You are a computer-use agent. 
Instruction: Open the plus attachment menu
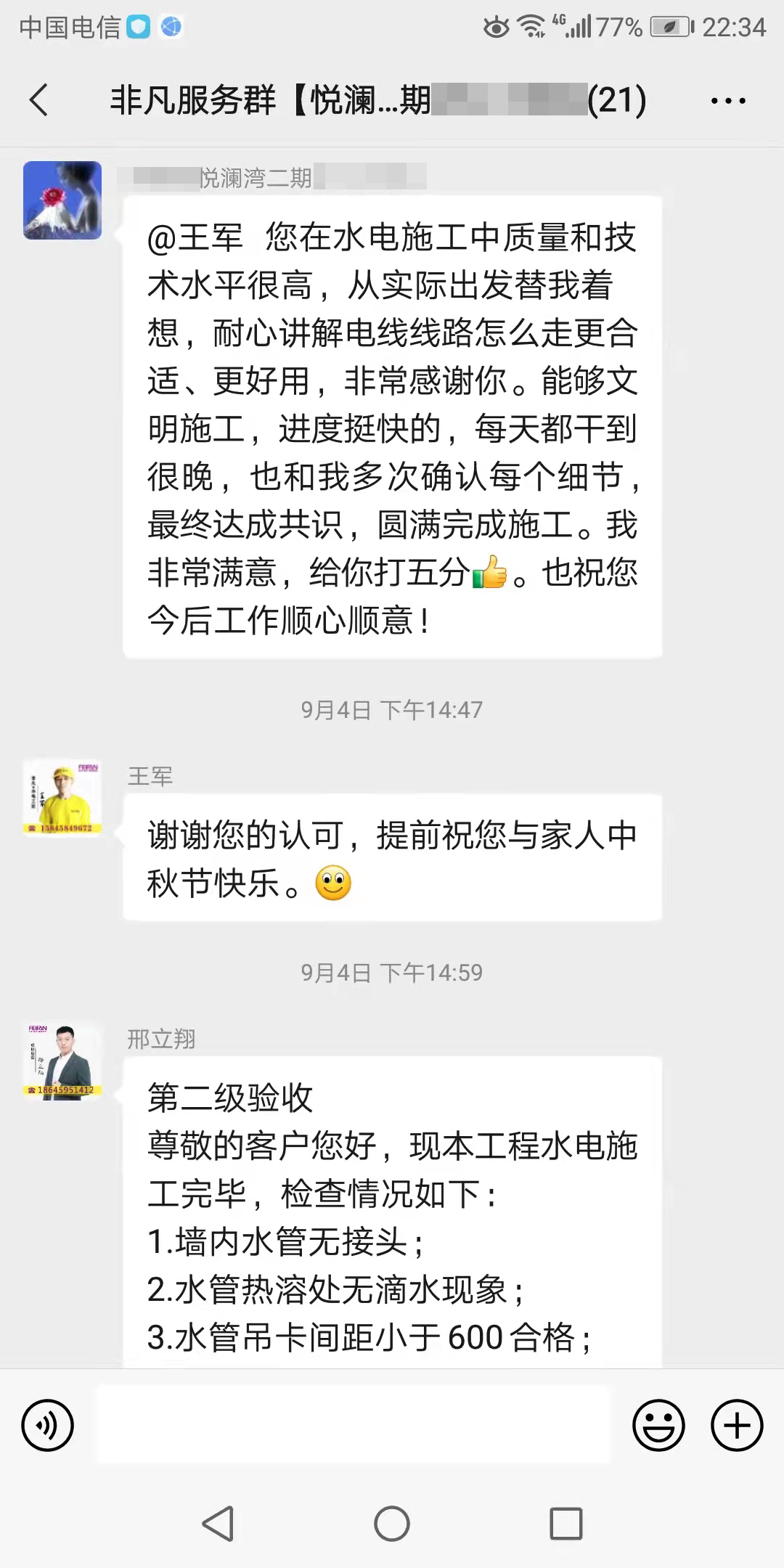click(x=736, y=1426)
